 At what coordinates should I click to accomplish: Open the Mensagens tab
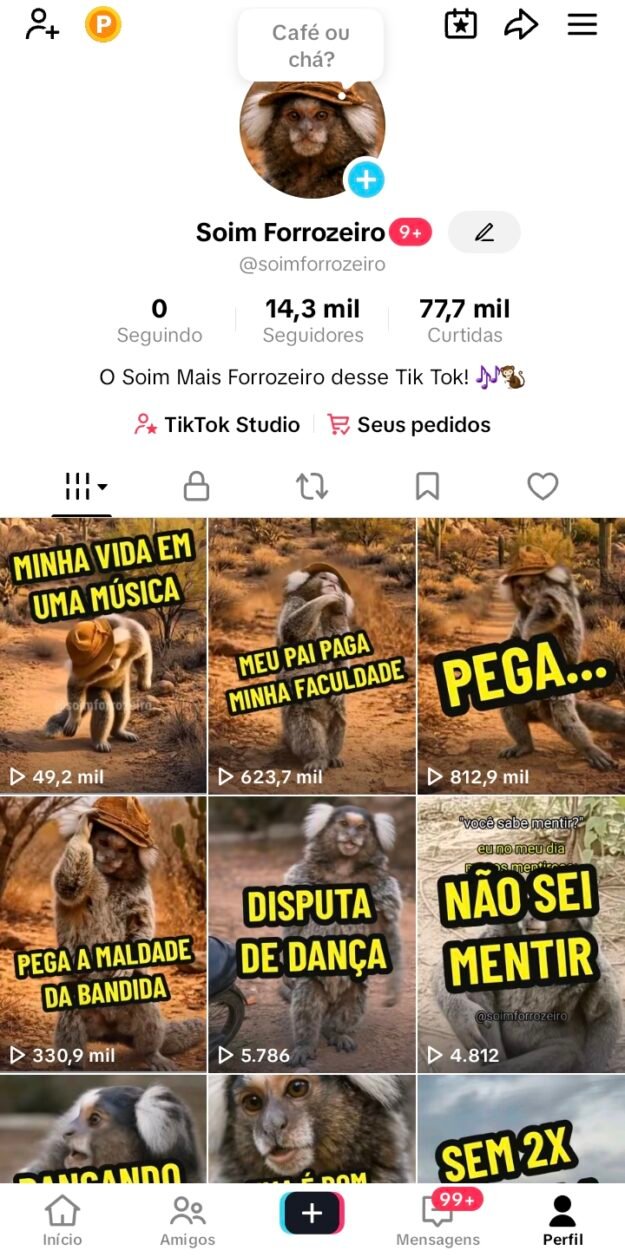[438, 1220]
